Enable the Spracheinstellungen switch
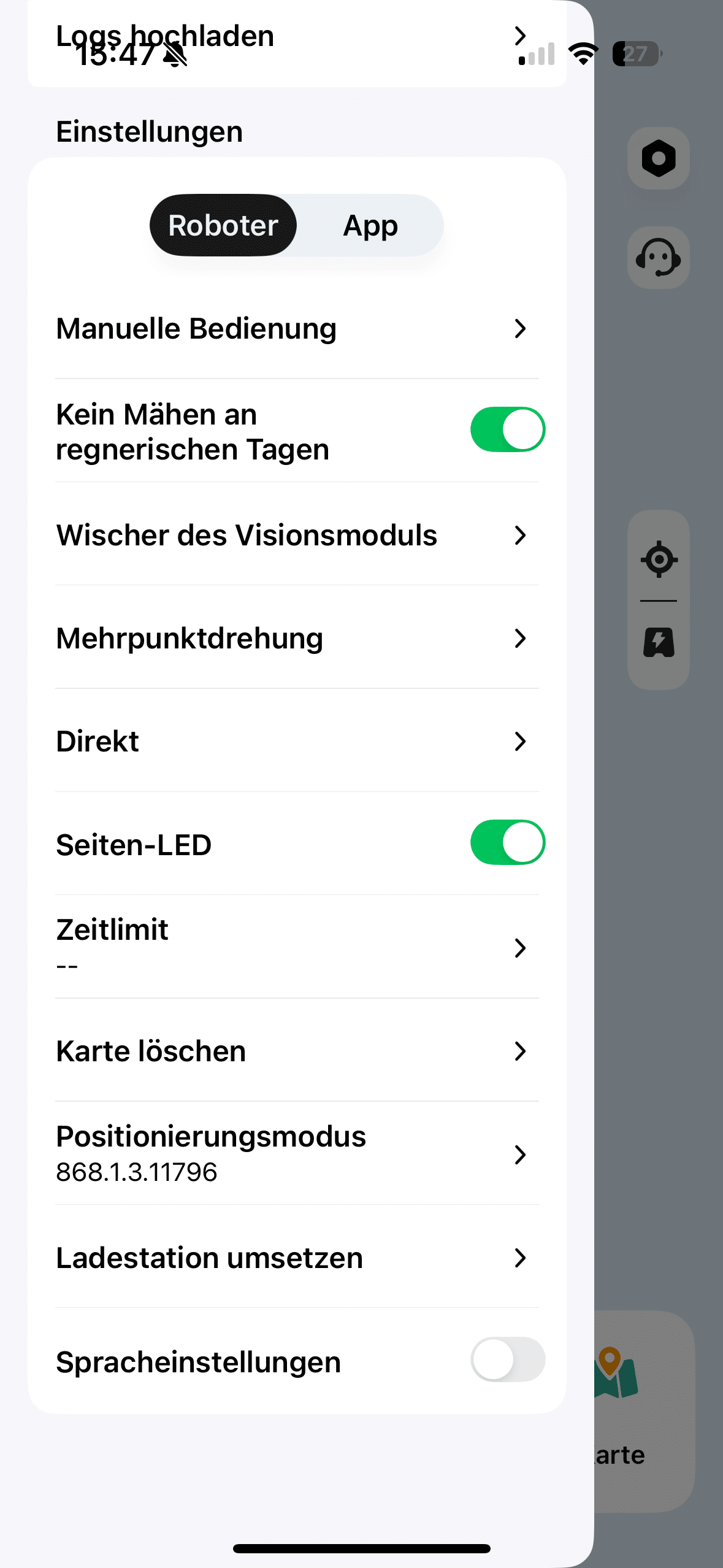723x1568 pixels. pos(507,1359)
